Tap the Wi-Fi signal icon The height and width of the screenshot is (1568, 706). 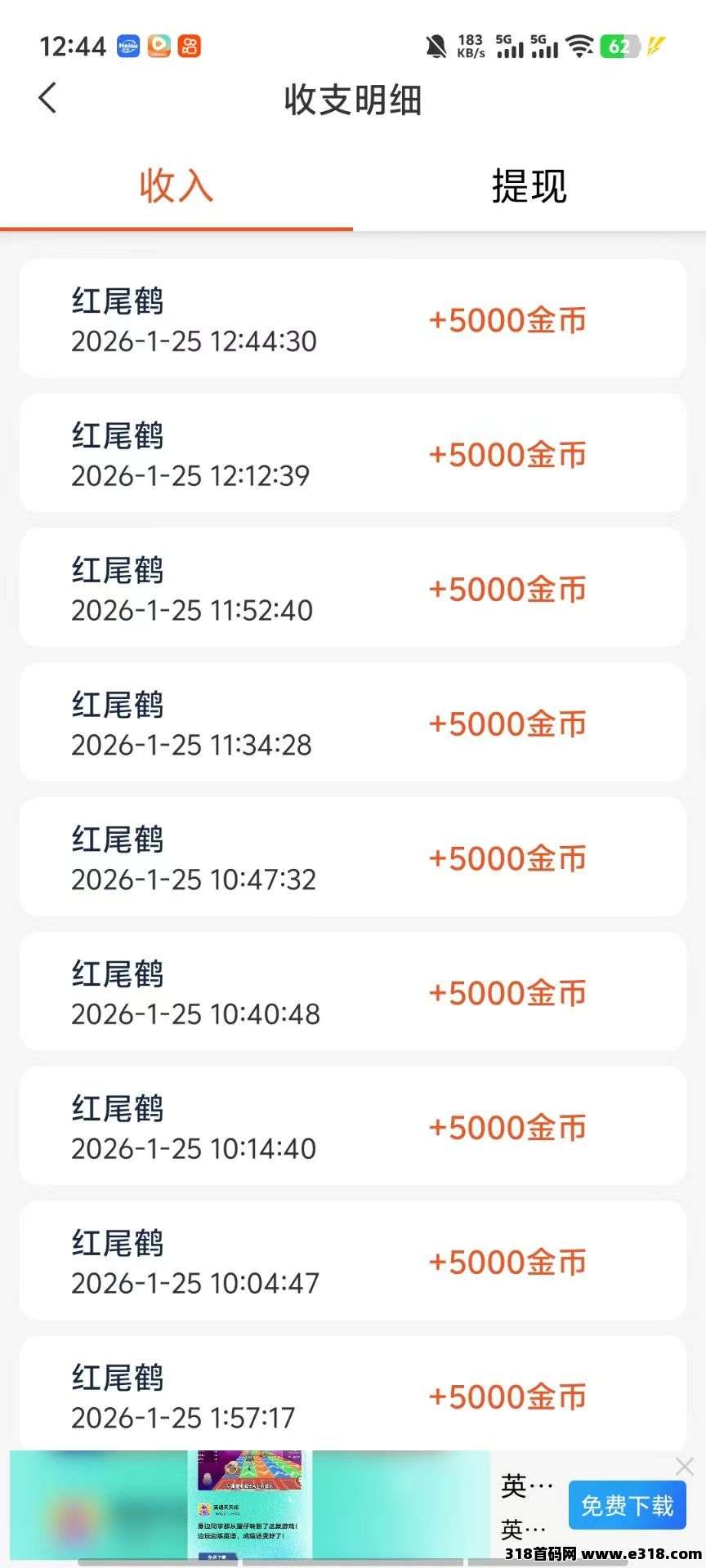pyautogui.click(x=580, y=47)
